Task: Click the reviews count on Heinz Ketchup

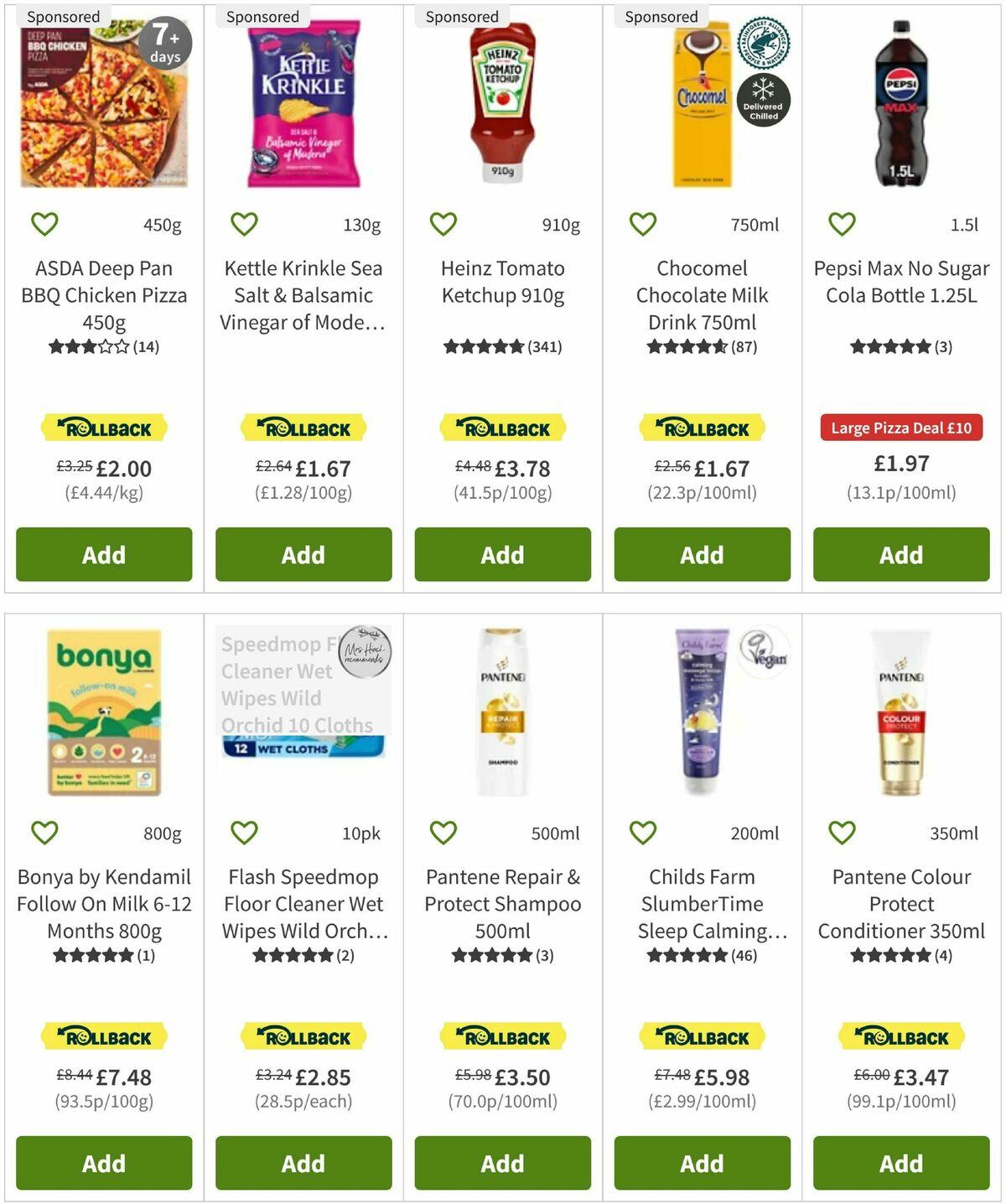Action: (x=546, y=346)
